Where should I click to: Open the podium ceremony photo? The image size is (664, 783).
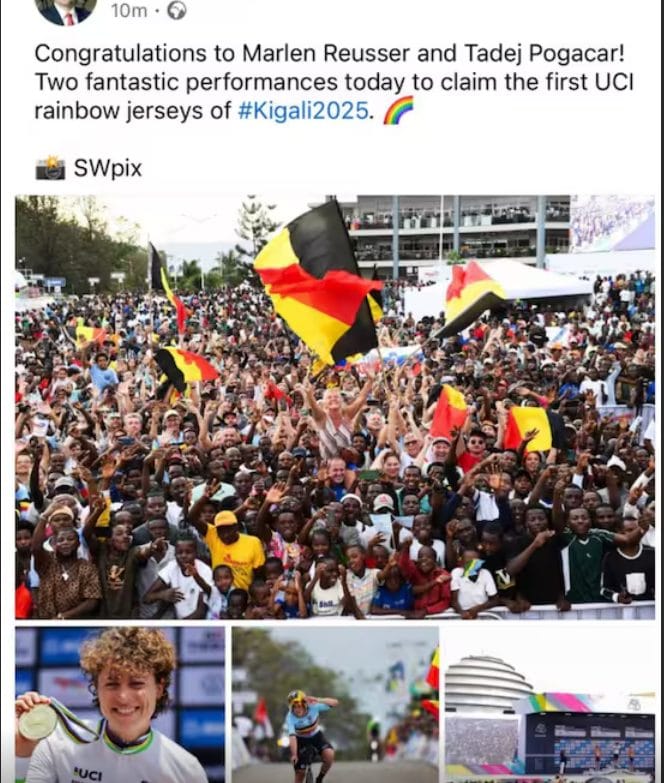click(550, 704)
